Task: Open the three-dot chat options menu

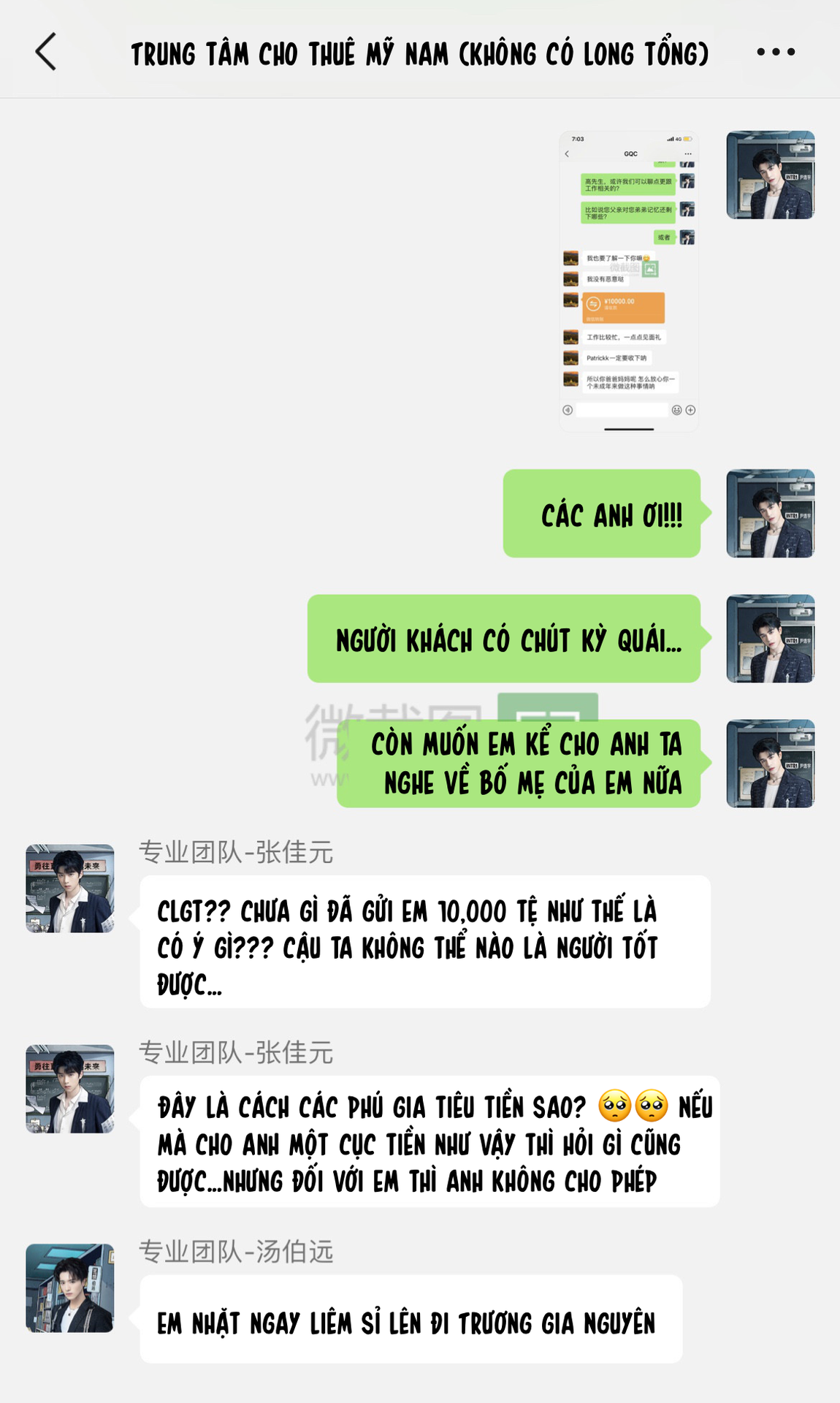Action: pyautogui.click(x=776, y=52)
